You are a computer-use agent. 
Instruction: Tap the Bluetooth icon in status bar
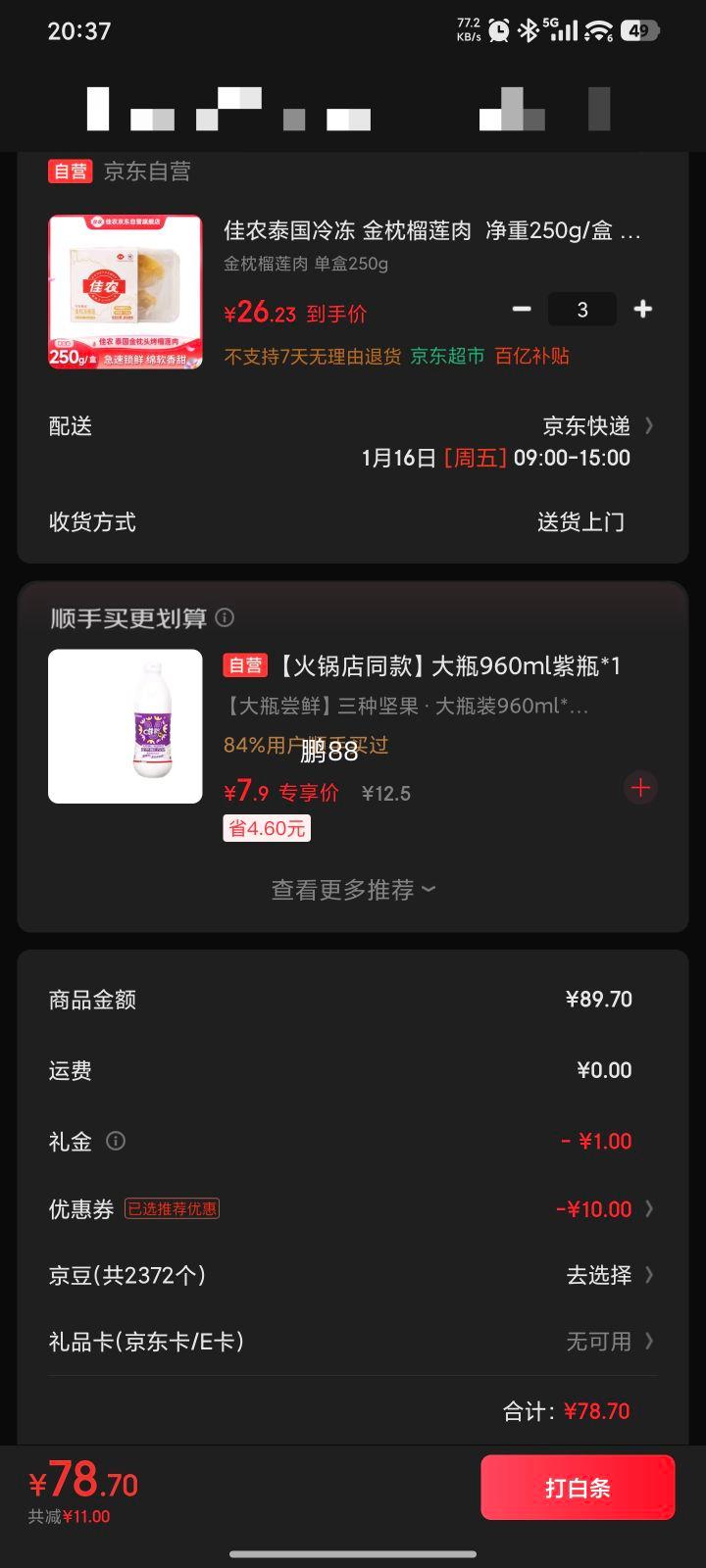(x=526, y=29)
